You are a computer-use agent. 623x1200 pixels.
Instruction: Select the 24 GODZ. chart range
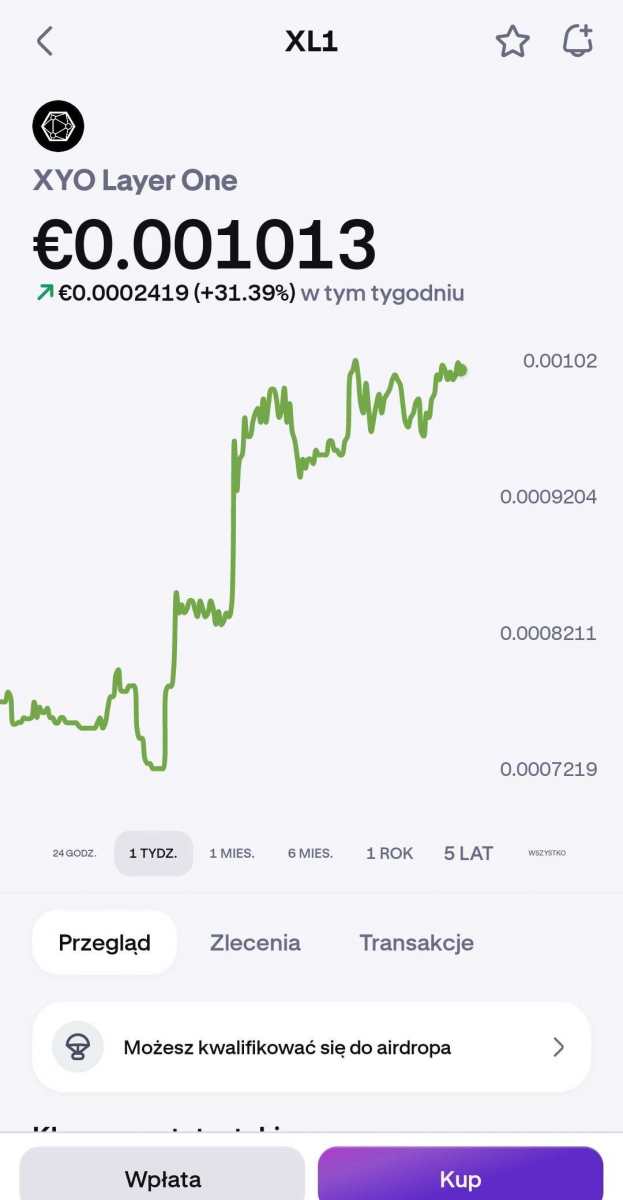point(74,854)
